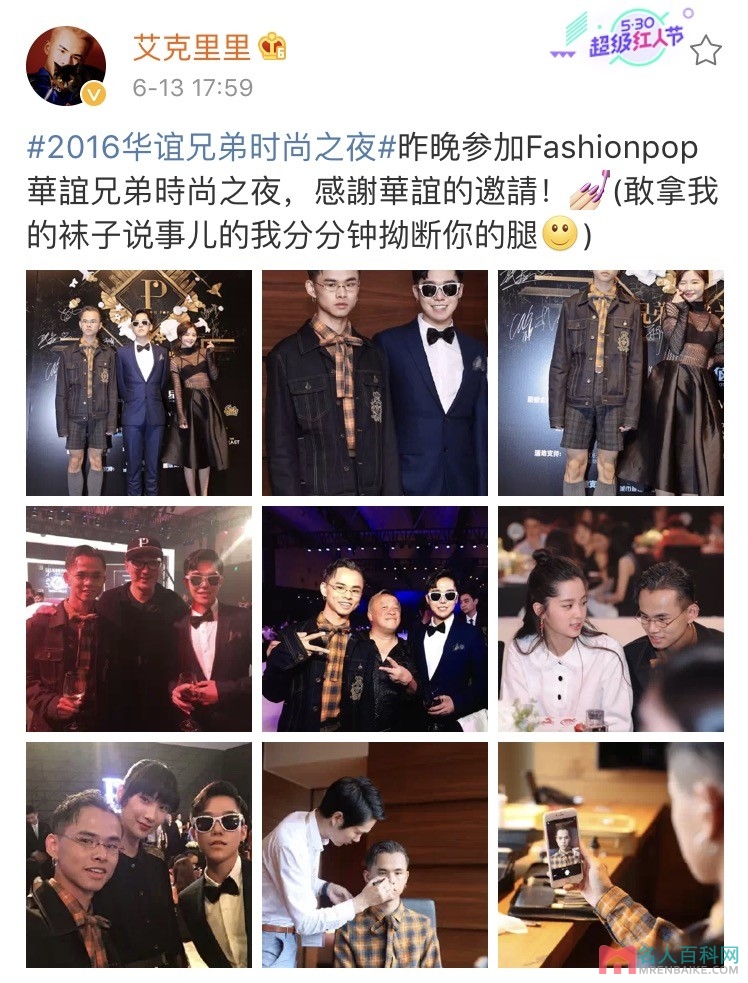Open the makeup application photo
Screen dimensions: 748x983
374,855
